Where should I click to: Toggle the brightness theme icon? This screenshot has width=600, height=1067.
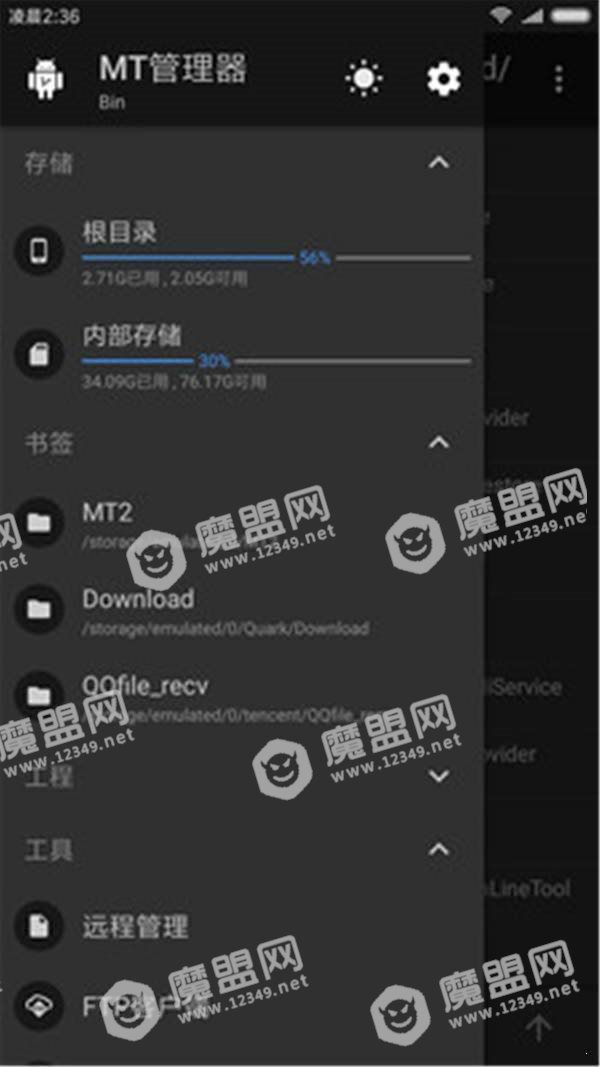click(364, 79)
